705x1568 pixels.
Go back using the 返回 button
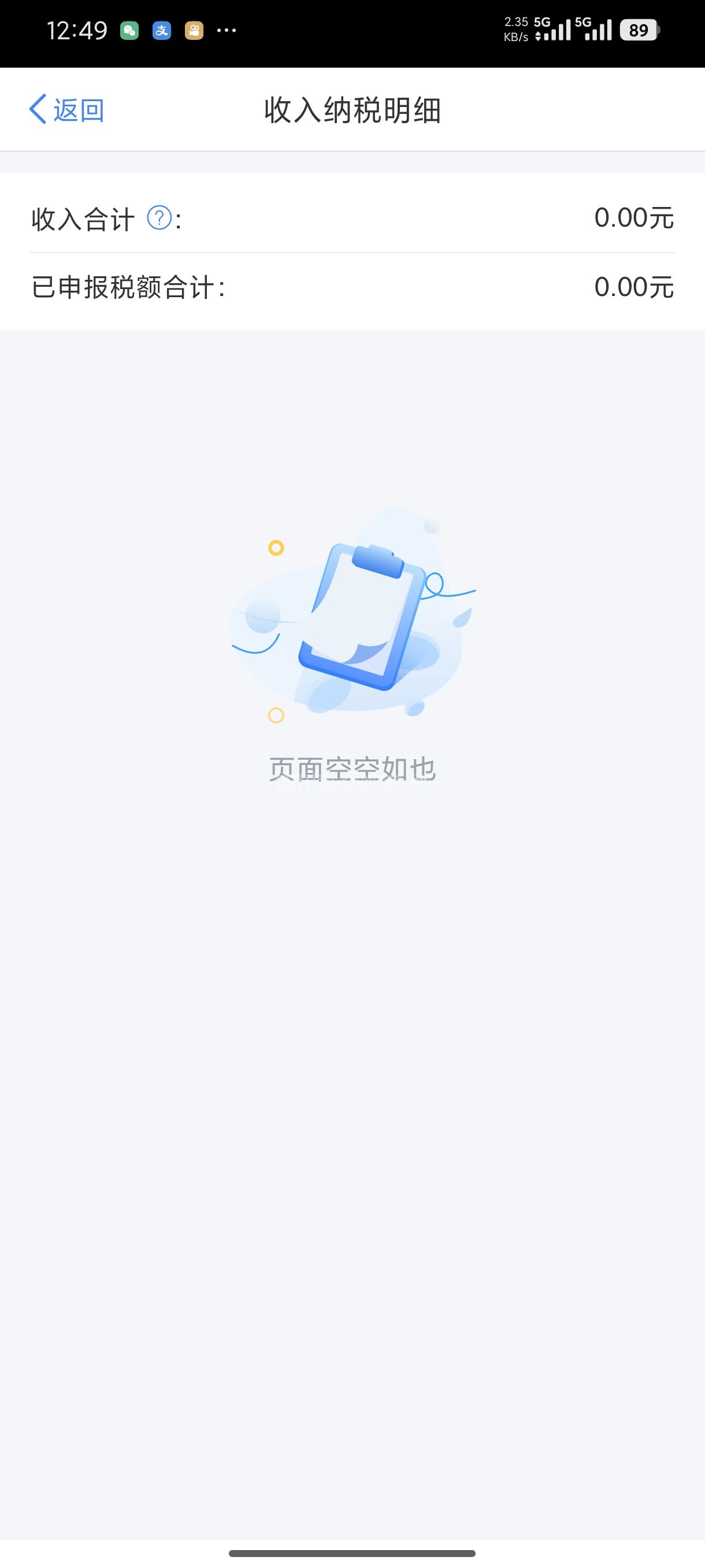(x=67, y=110)
